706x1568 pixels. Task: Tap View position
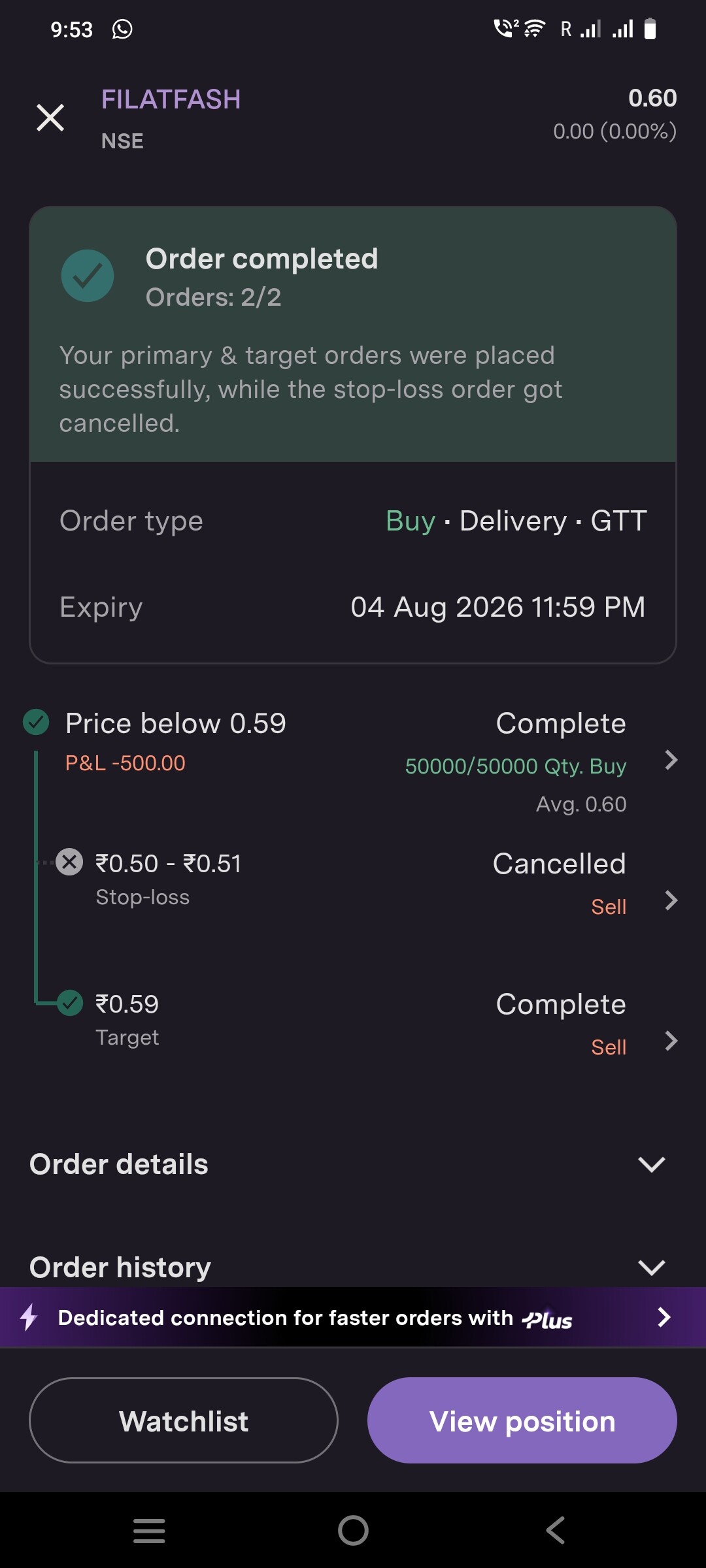522,1420
